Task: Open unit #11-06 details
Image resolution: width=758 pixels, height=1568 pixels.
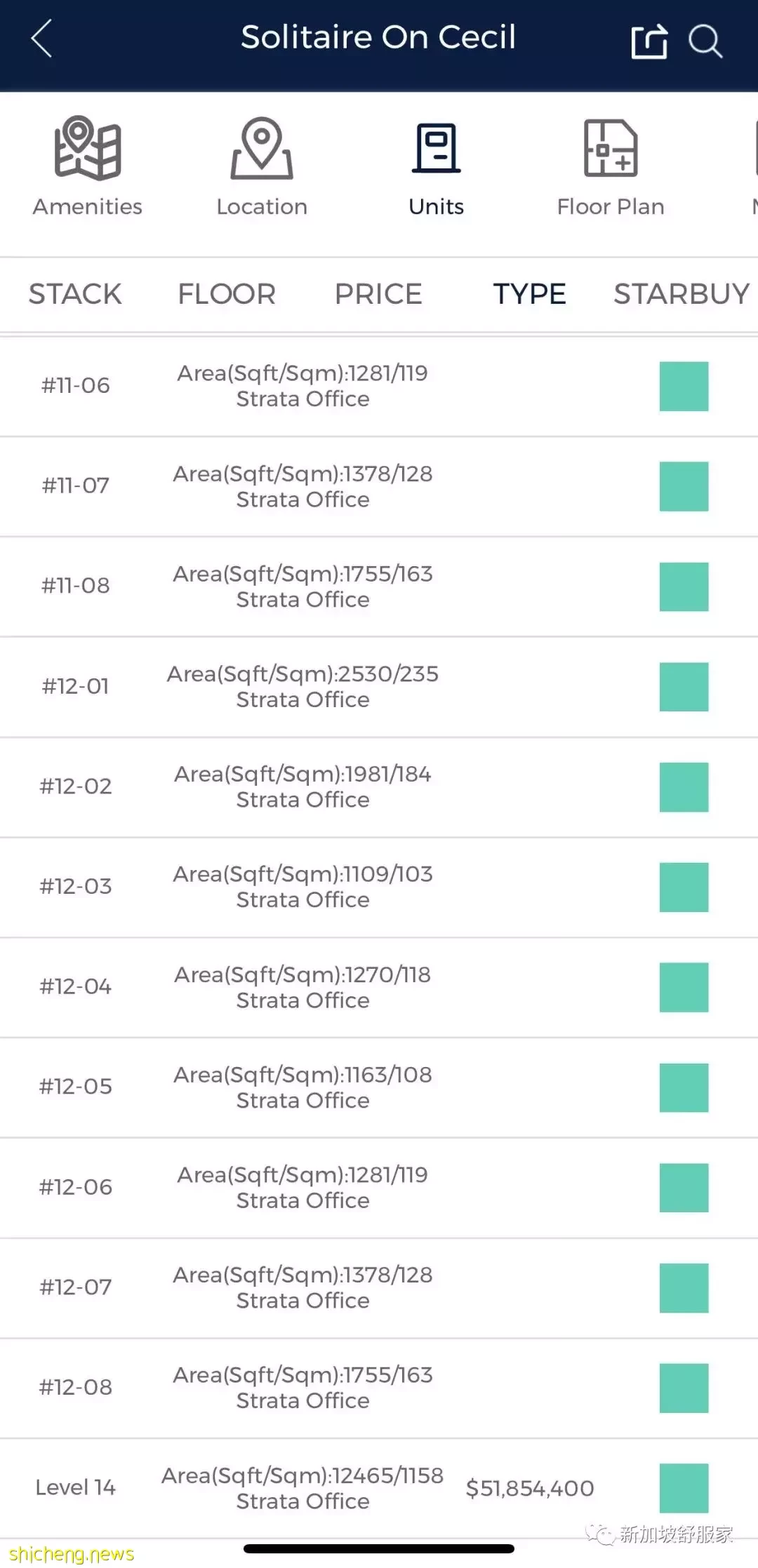Action: (x=379, y=386)
